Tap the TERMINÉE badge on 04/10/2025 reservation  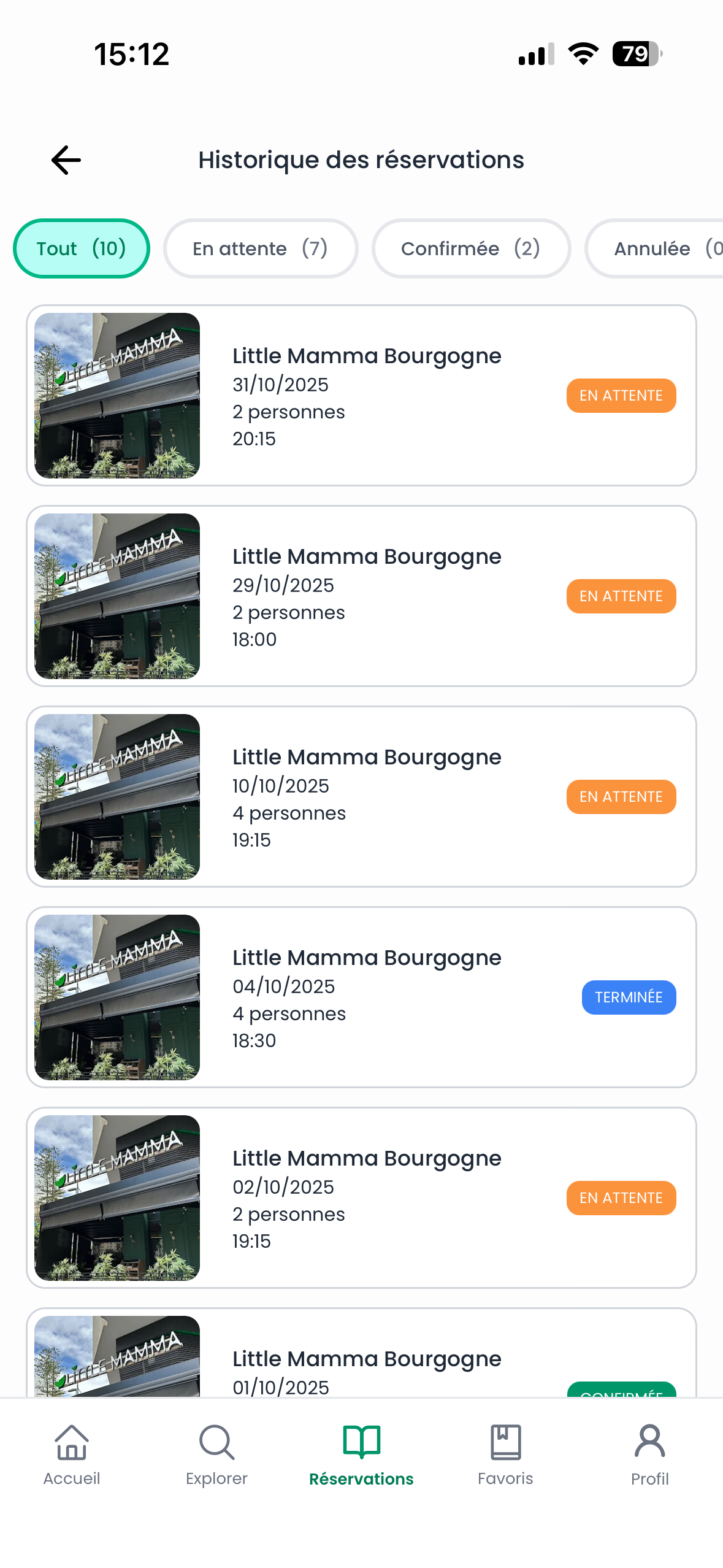pos(629,997)
